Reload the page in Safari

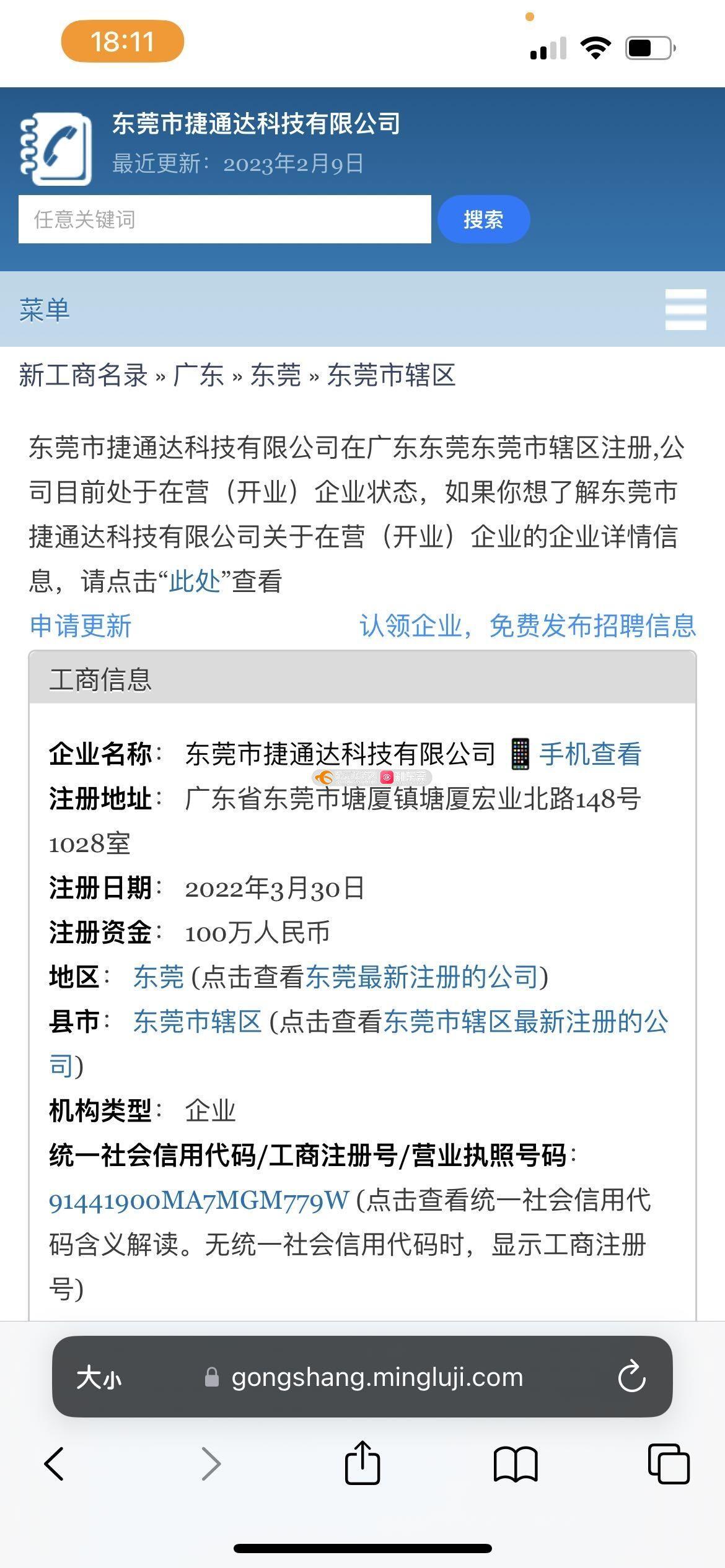[631, 1378]
